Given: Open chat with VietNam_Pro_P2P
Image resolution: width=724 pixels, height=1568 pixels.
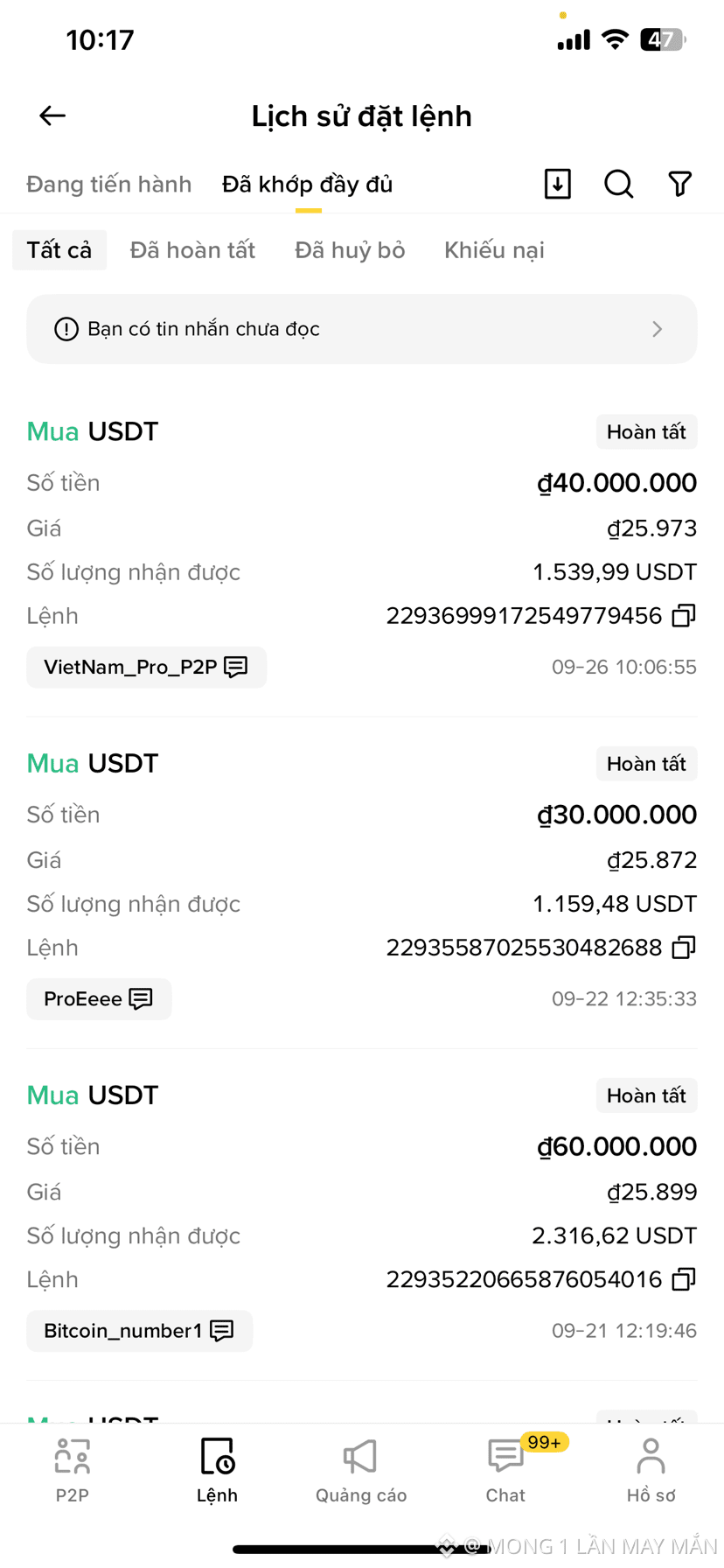Looking at the screenshot, I should (146, 668).
